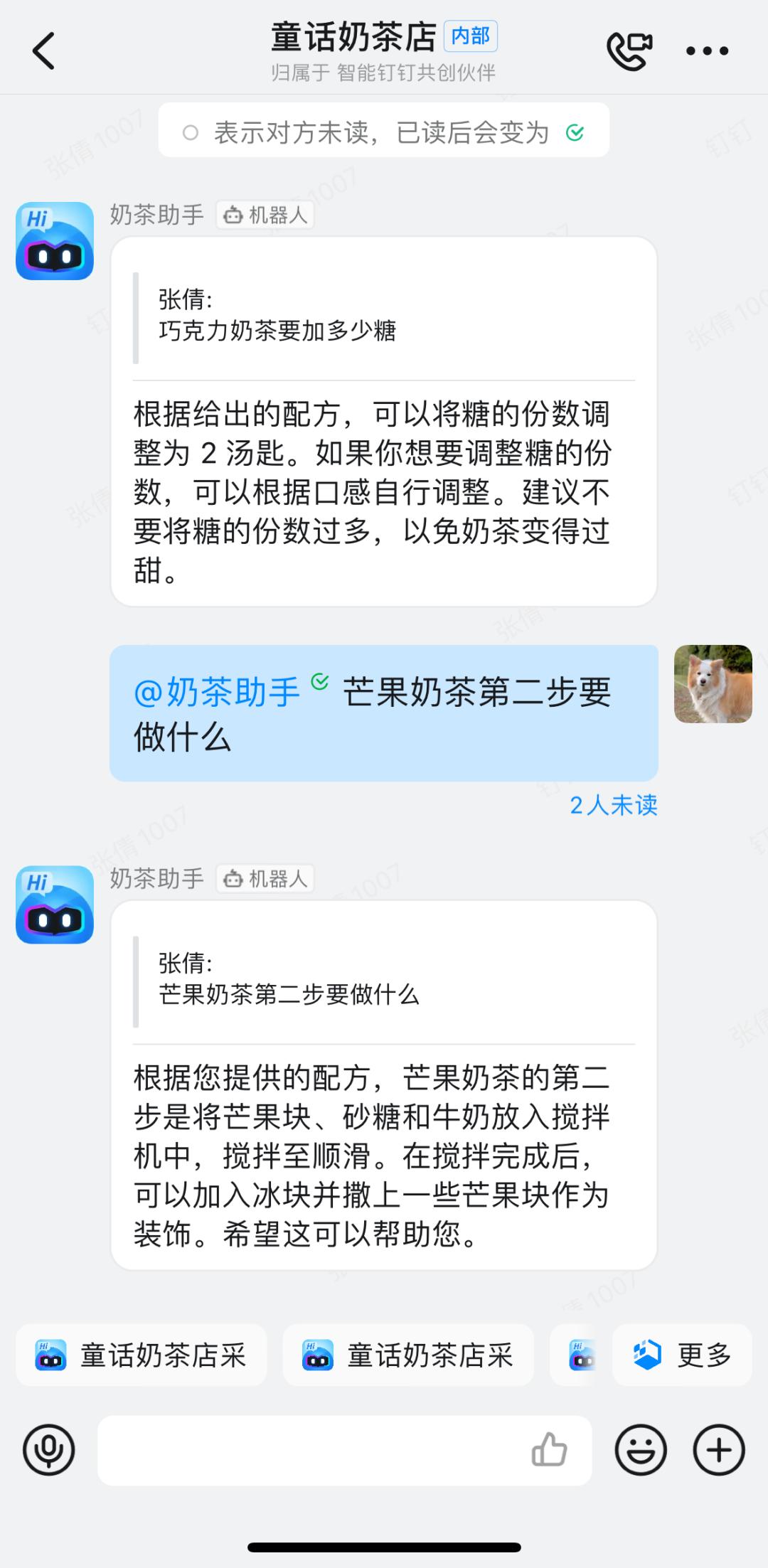Start a call via the phone icon
The height and width of the screenshot is (1568, 768).
629,50
